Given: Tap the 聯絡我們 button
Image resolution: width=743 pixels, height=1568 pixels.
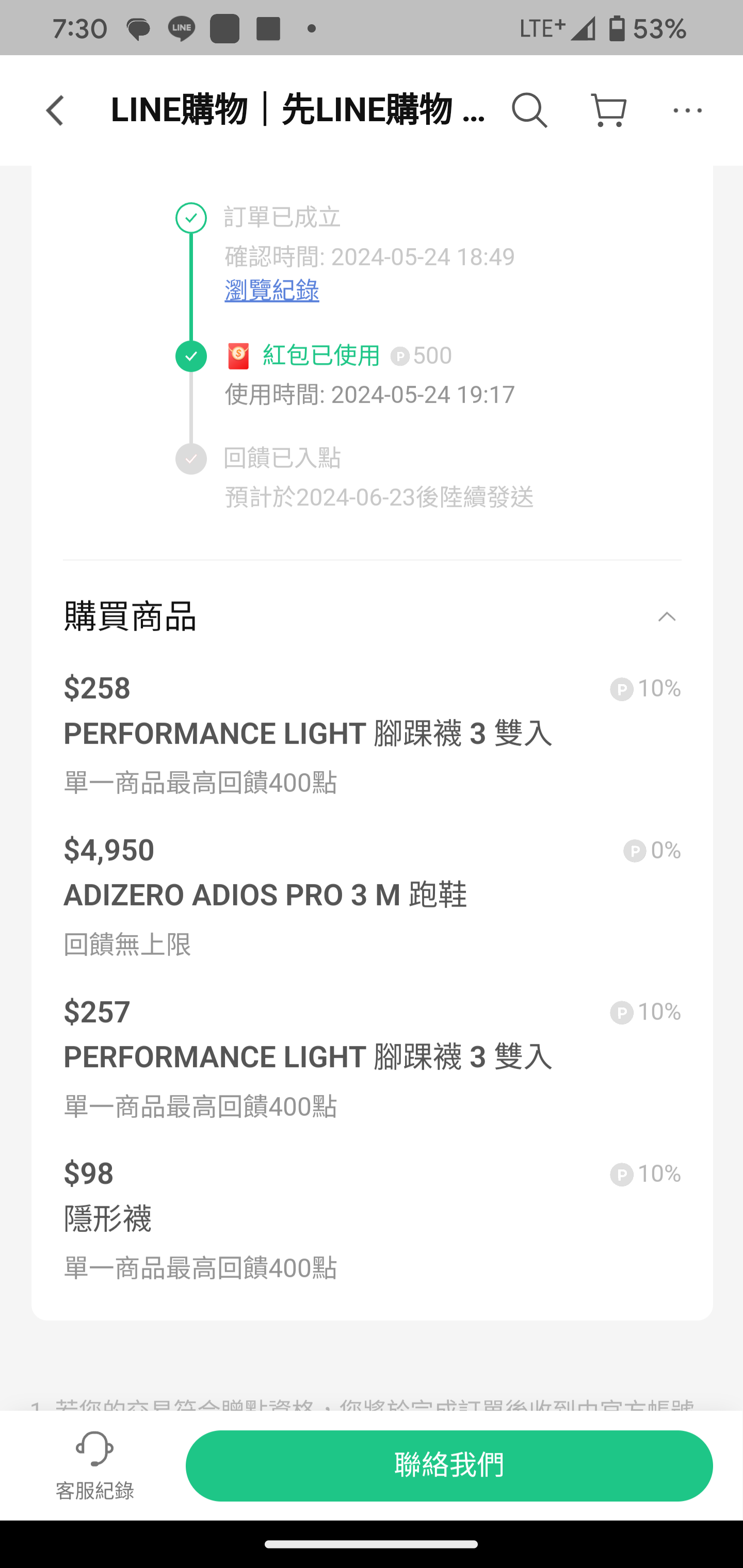Looking at the screenshot, I should pyautogui.click(x=449, y=1465).
